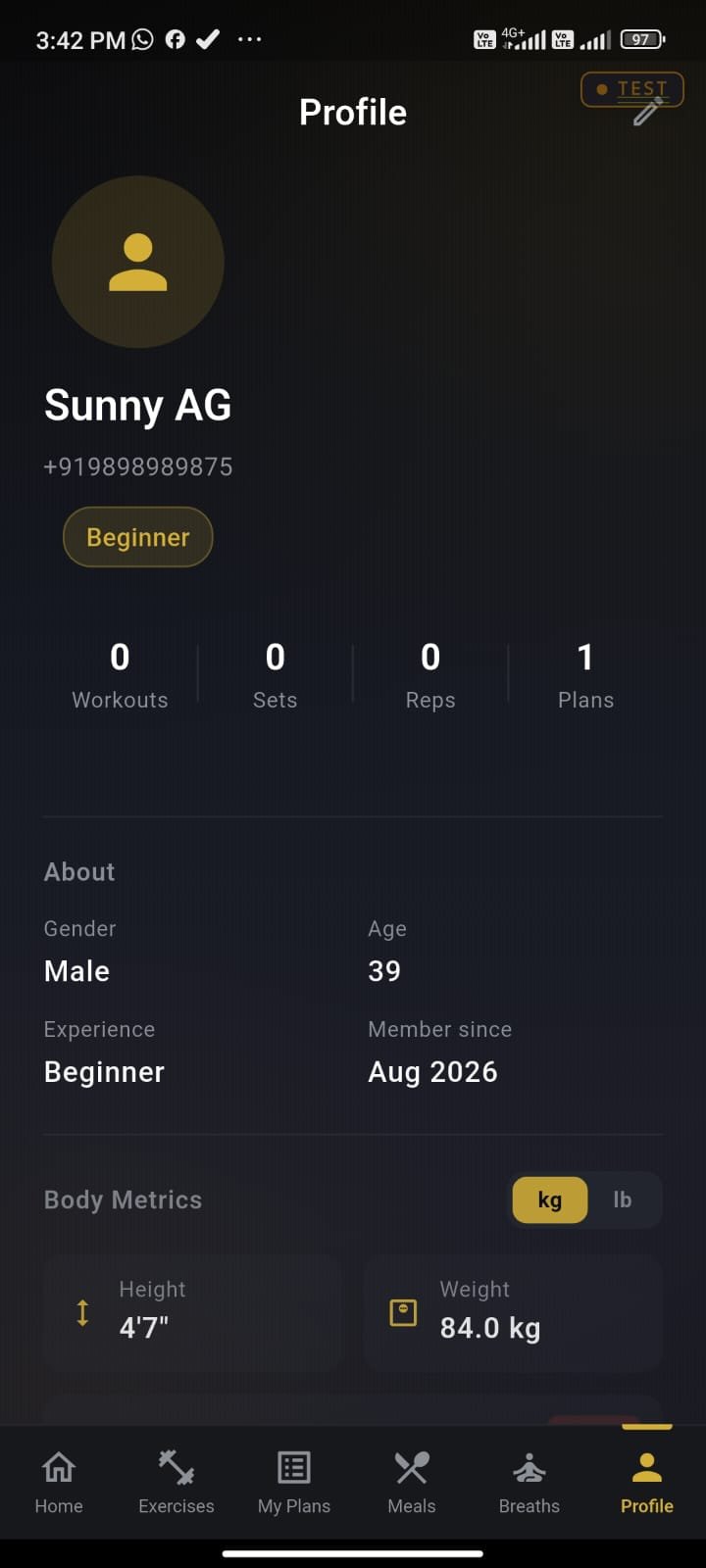The image size is (706, 1568).
Task: Tap the edit profile pencil icon
Action: coord(646,112)
